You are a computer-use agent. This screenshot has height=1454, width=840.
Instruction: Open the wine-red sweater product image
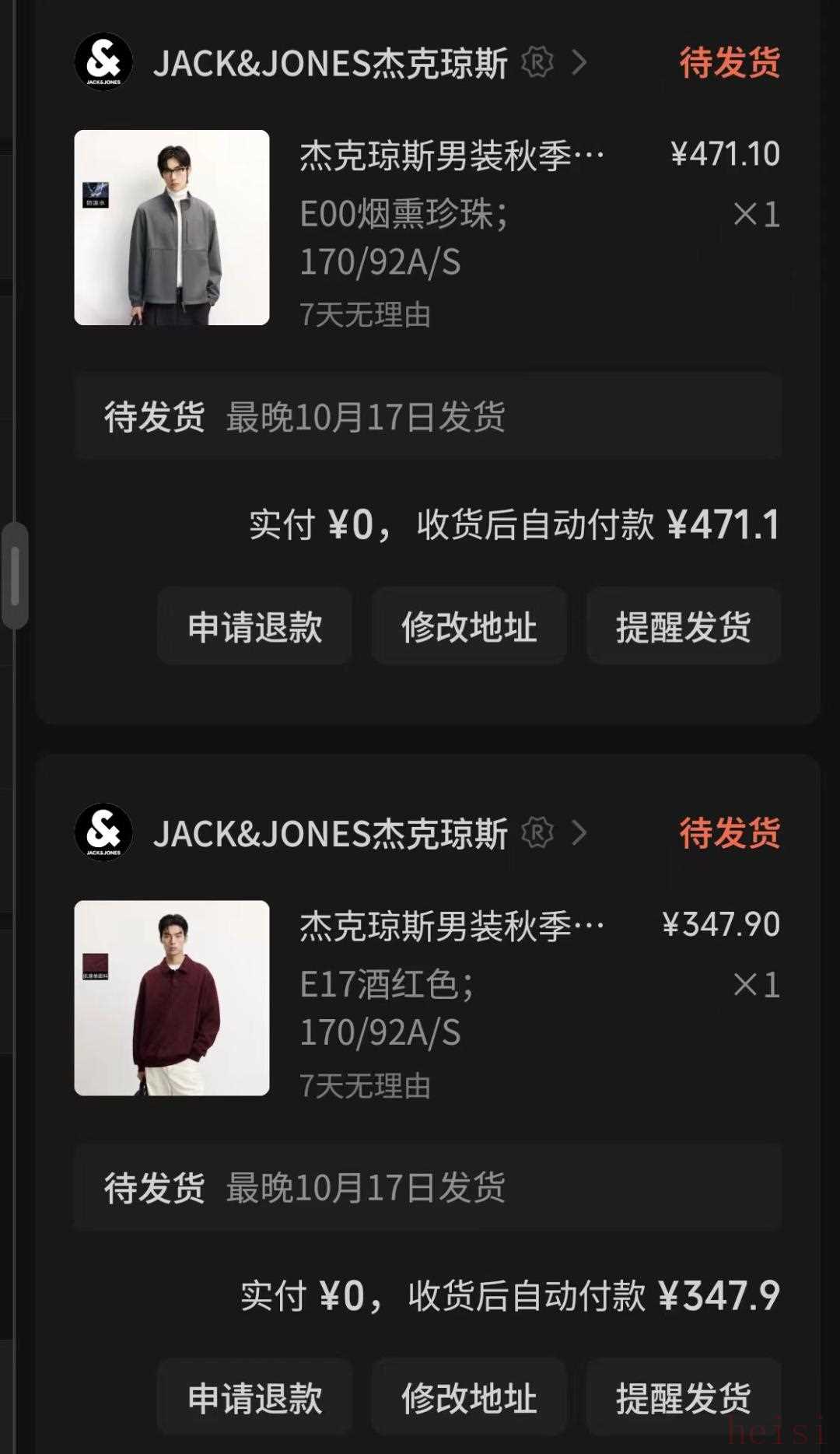172,998
